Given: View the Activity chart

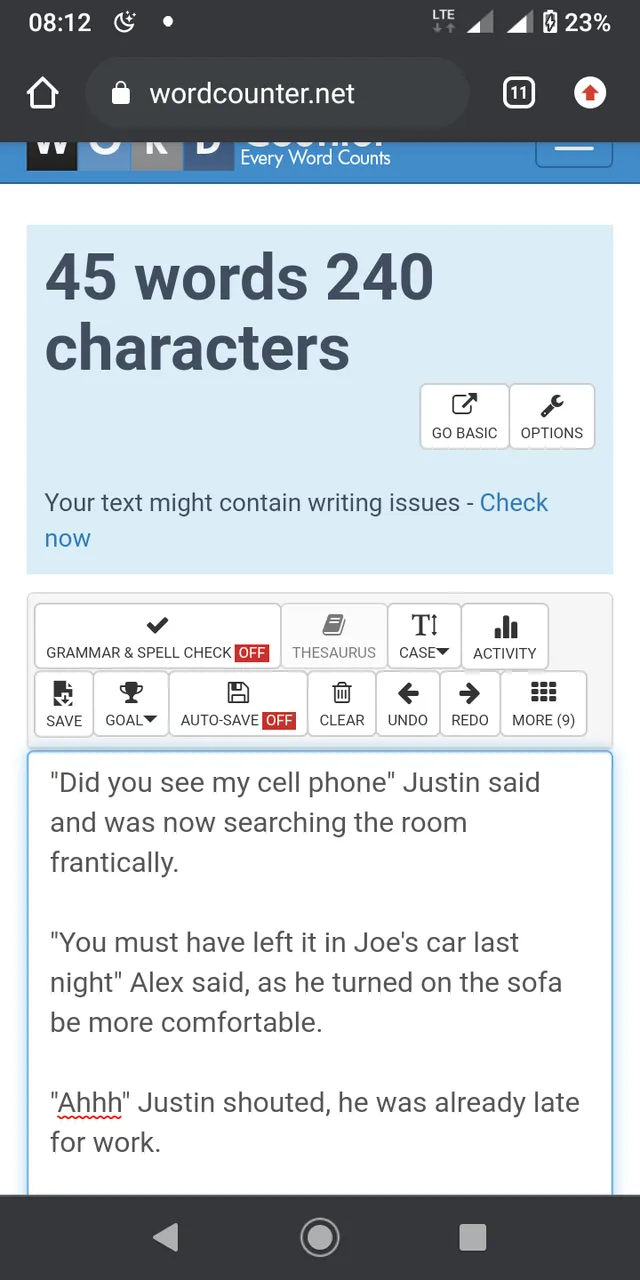Looking at the screenshot, I should click(504, 637).
